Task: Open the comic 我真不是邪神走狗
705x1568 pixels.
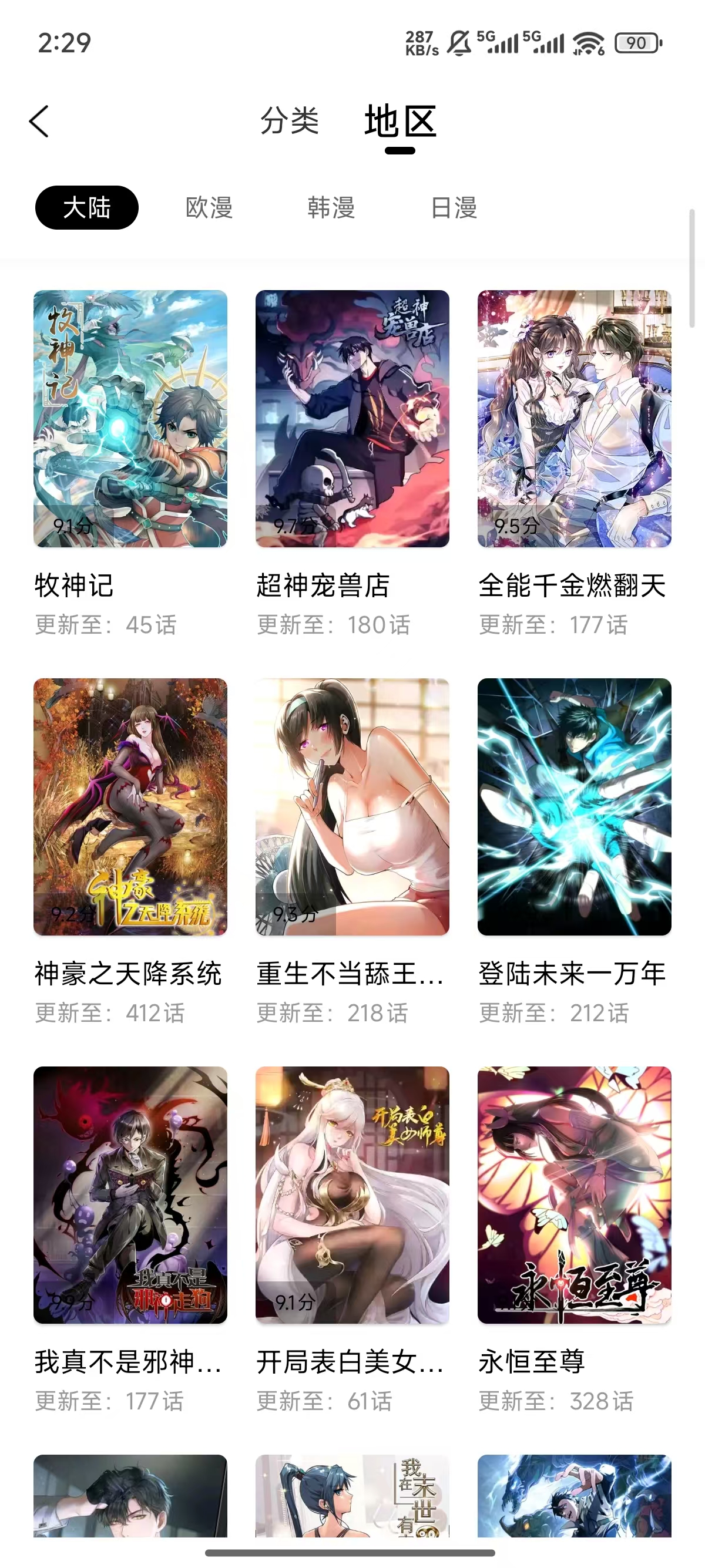Action: [130, 1199]
